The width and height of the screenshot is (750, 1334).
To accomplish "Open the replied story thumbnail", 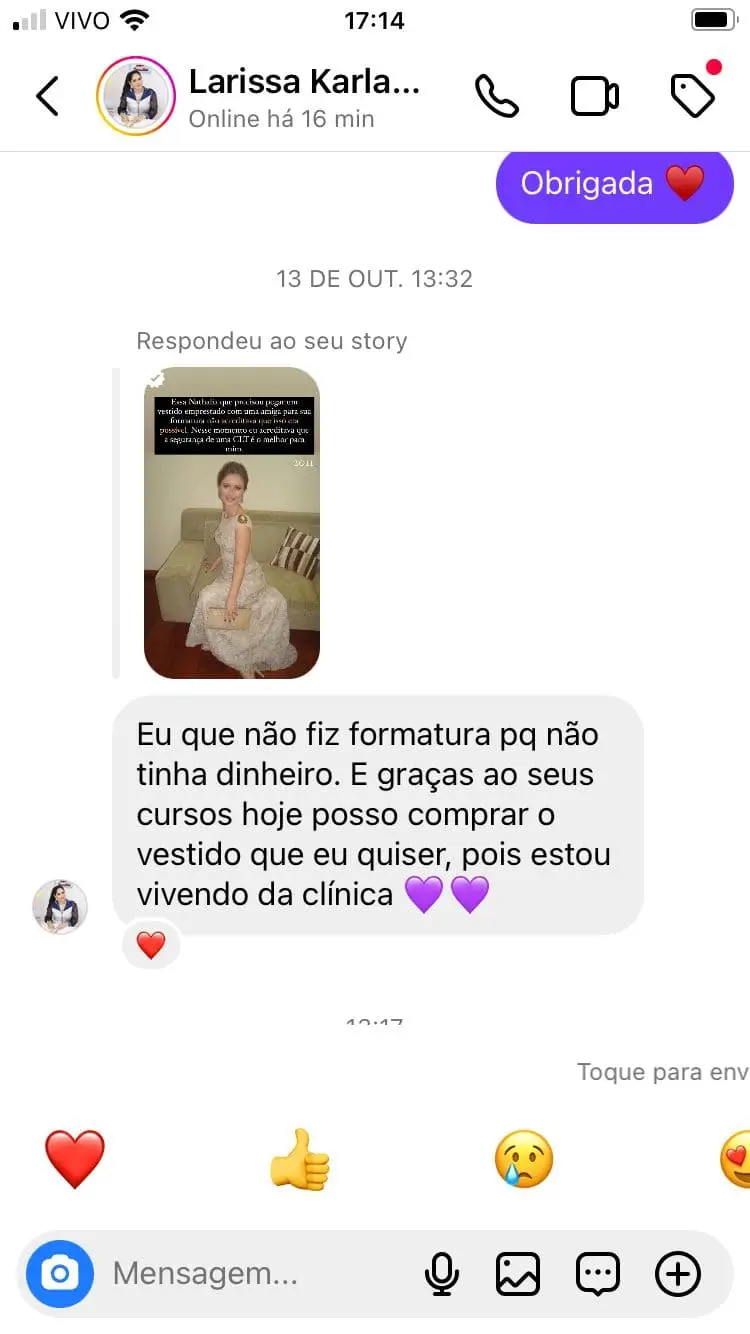I will (232, 523).
